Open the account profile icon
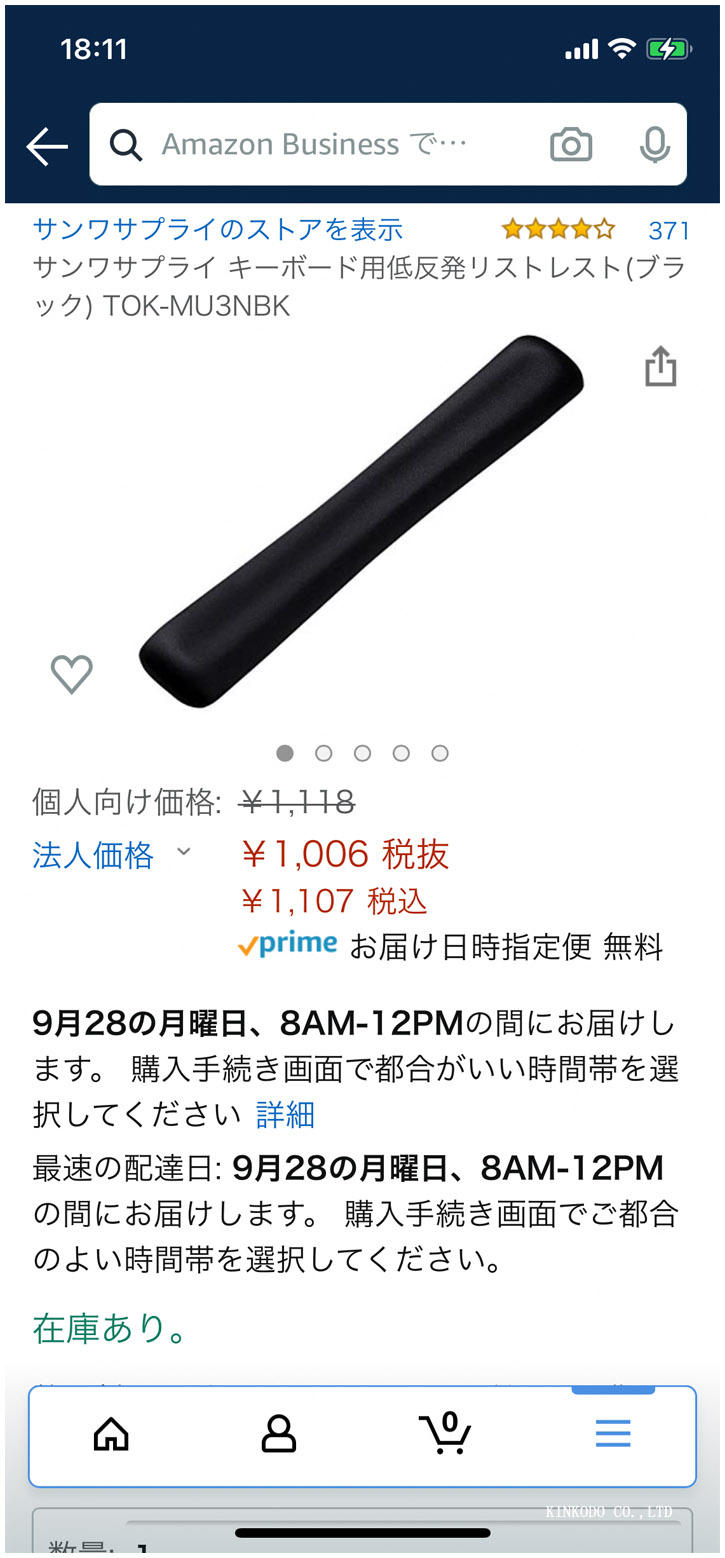The image size is (725, 1558). coord(277,1434)
